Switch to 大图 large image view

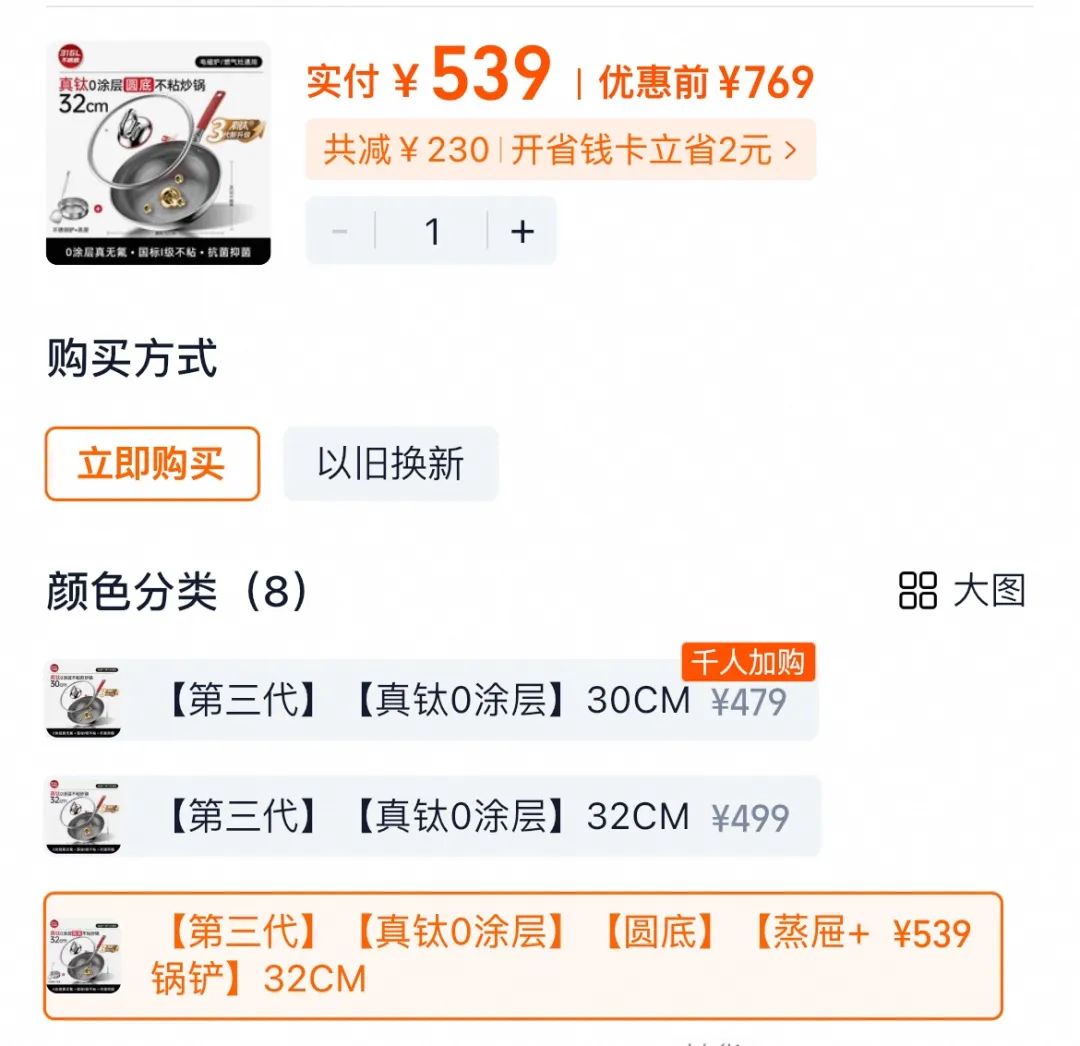tap(963, 590)
